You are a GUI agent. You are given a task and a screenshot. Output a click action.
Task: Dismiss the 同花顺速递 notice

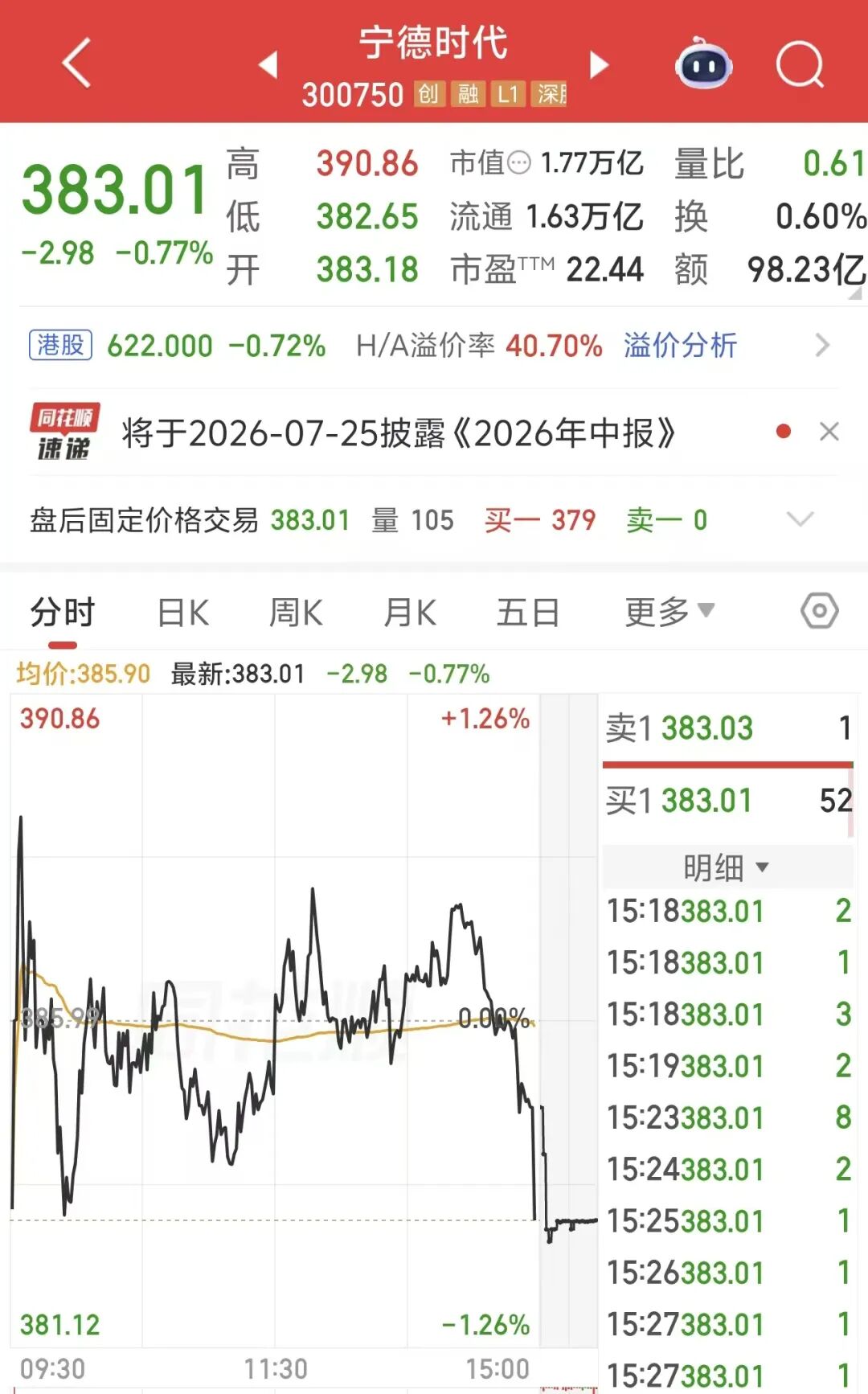[829, 432]
